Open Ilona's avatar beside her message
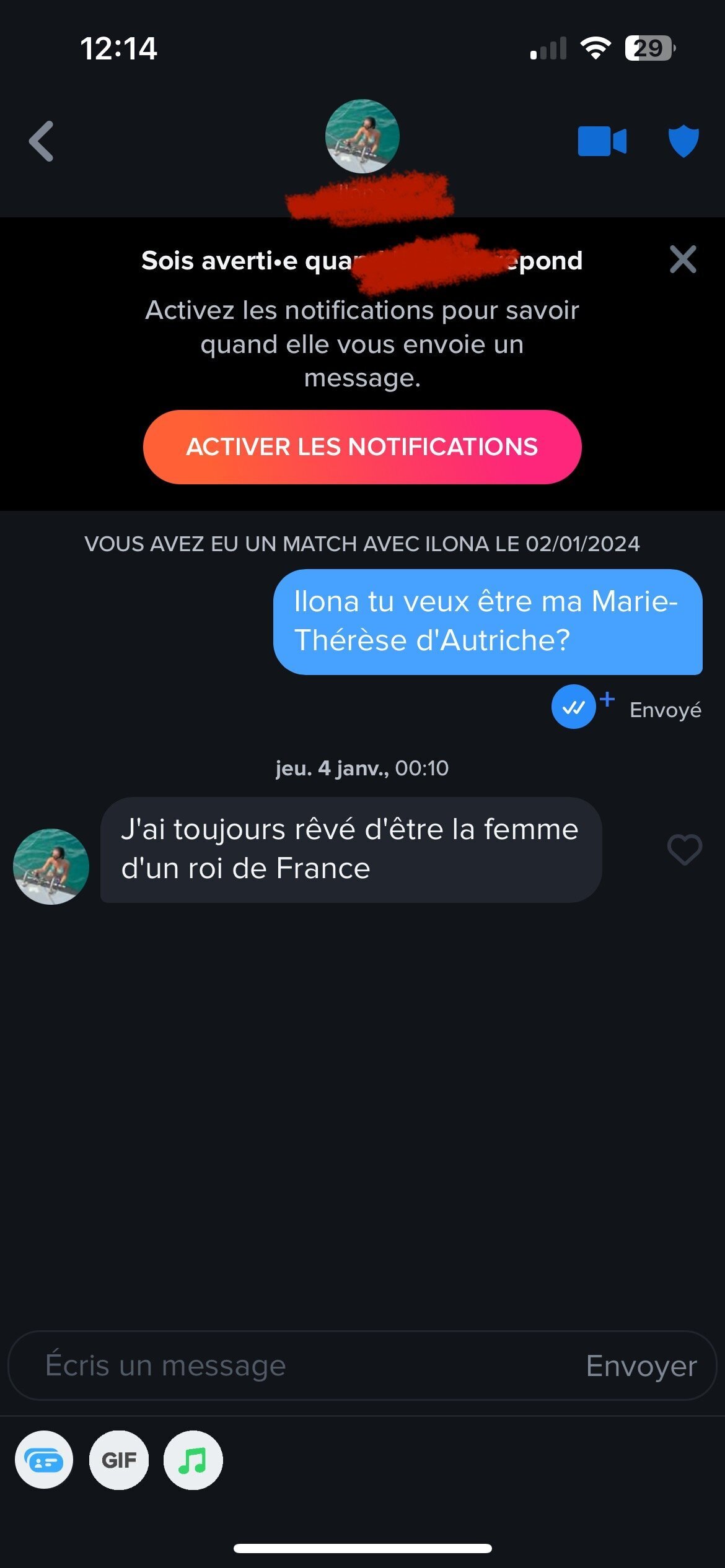Viewport: 725px width, 1568px height. (x=51, y=866)
